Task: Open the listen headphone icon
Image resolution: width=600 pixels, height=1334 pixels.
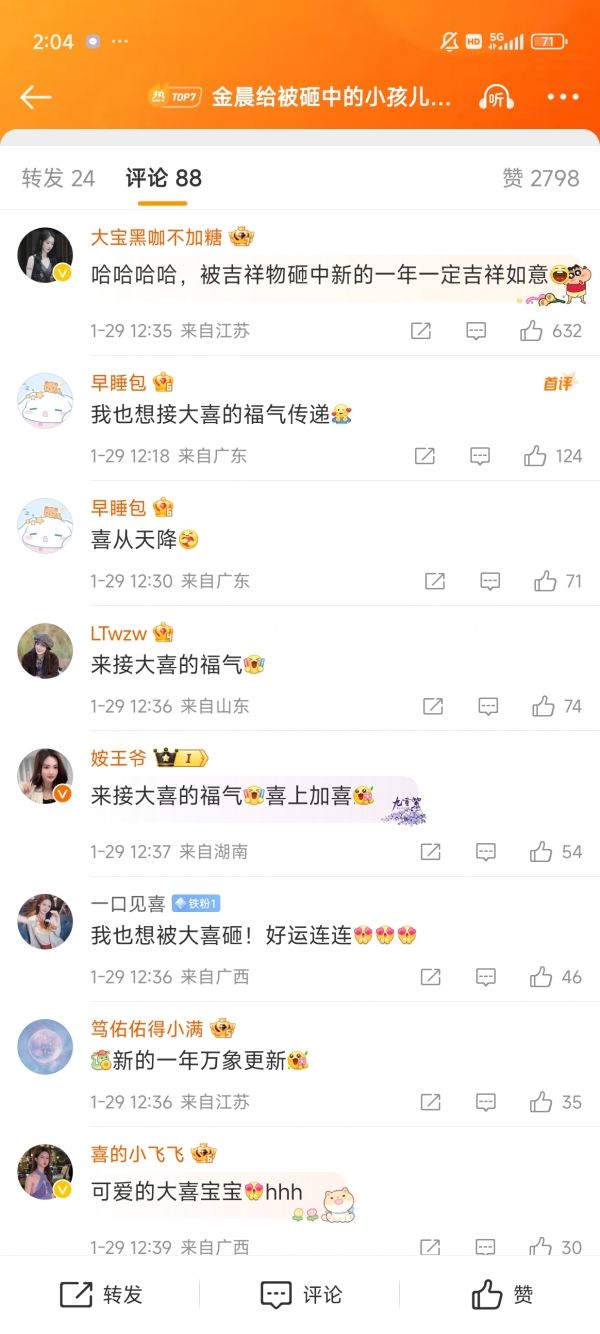Action: pyautogui.click(x=496, y=97)
